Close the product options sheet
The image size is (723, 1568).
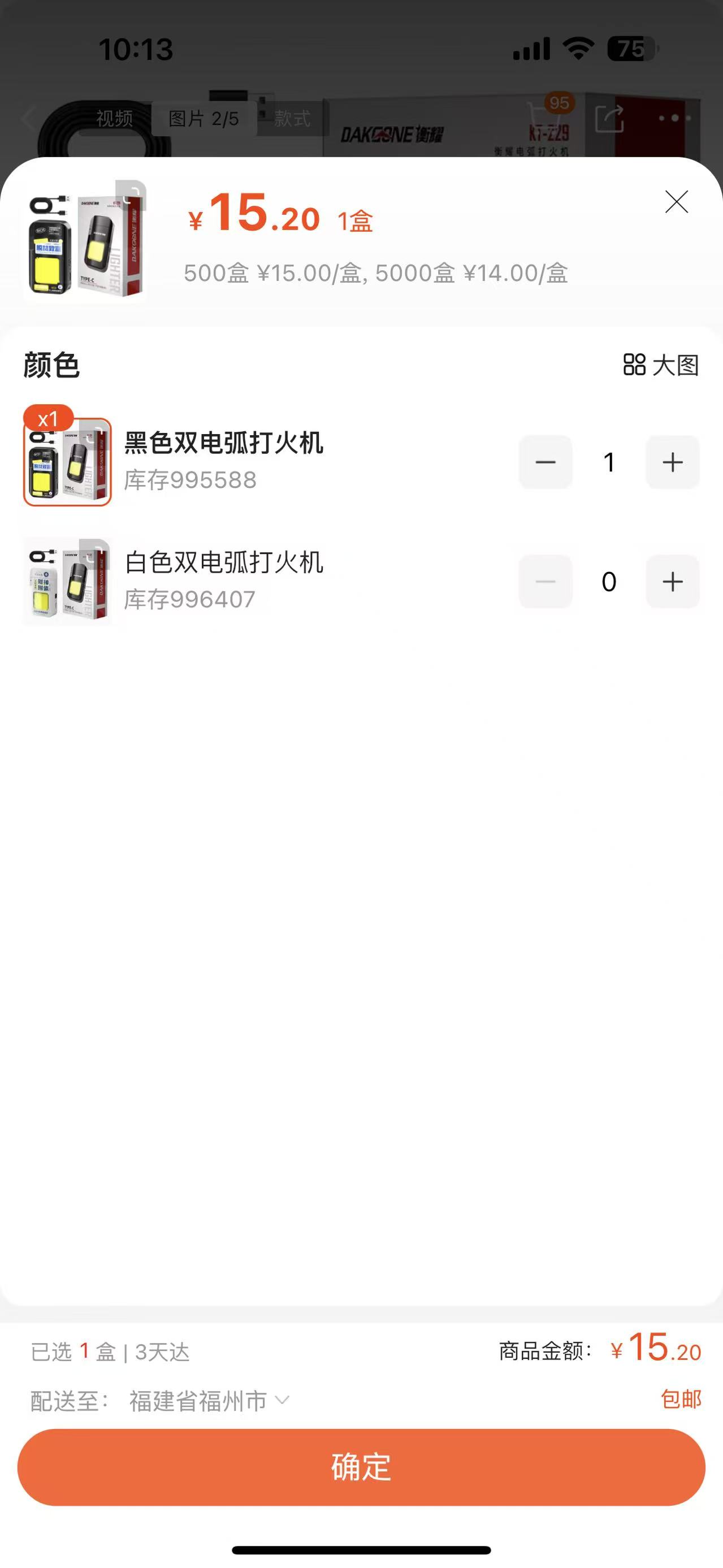(x=676, y=202)
